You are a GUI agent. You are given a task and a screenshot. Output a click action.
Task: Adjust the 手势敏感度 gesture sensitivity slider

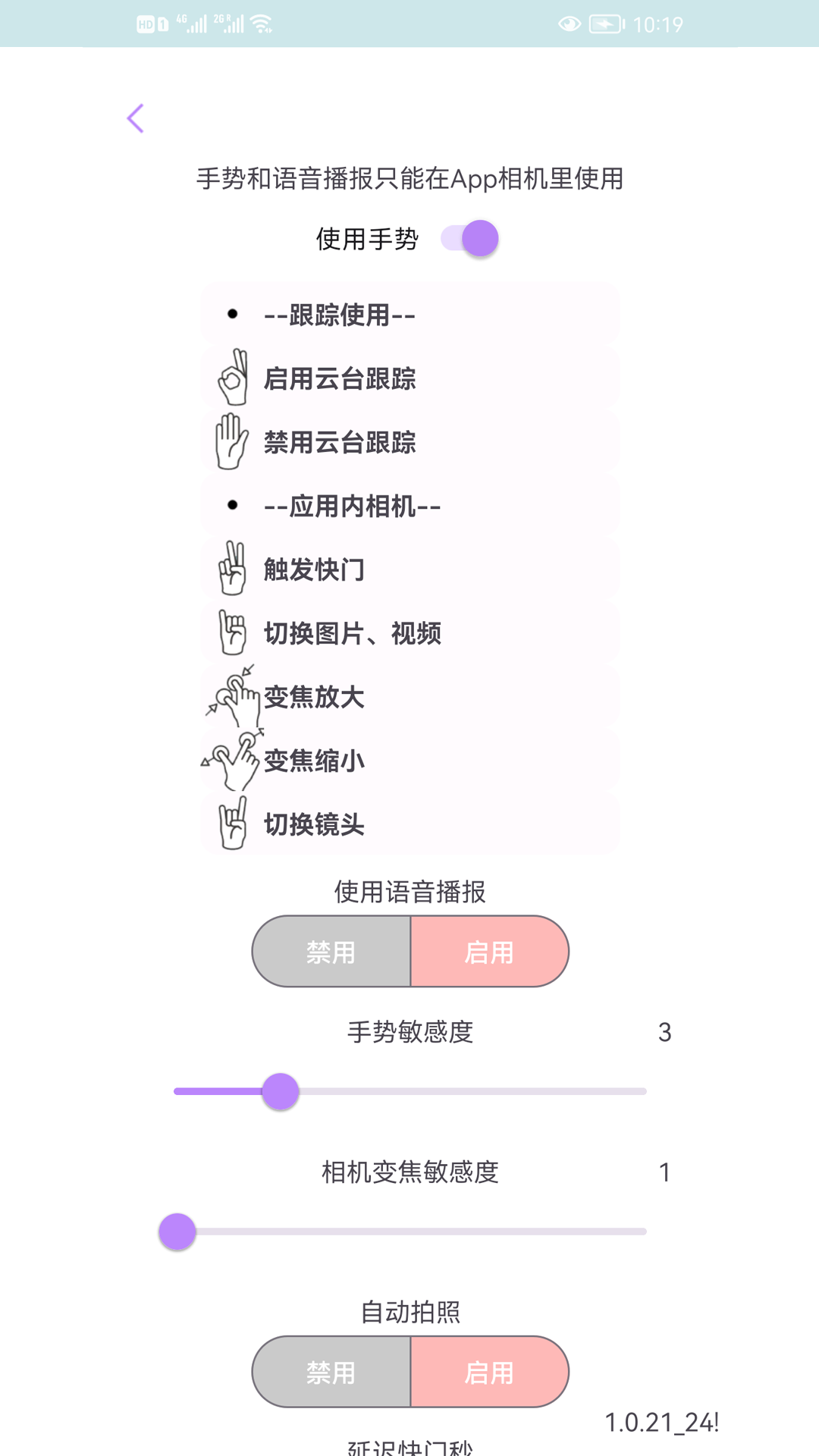tap(281, 1090)
